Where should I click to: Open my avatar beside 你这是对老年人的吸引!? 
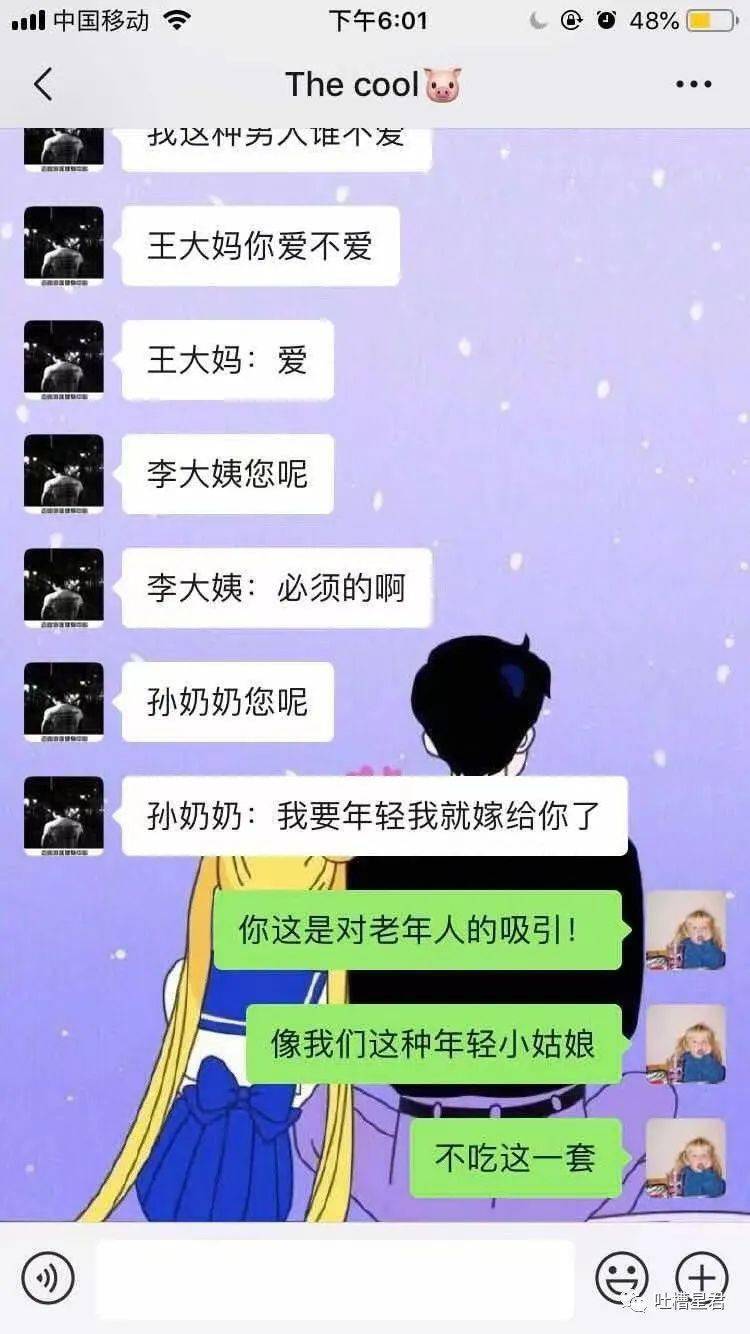pyautogui.click(x=686, y=930)
